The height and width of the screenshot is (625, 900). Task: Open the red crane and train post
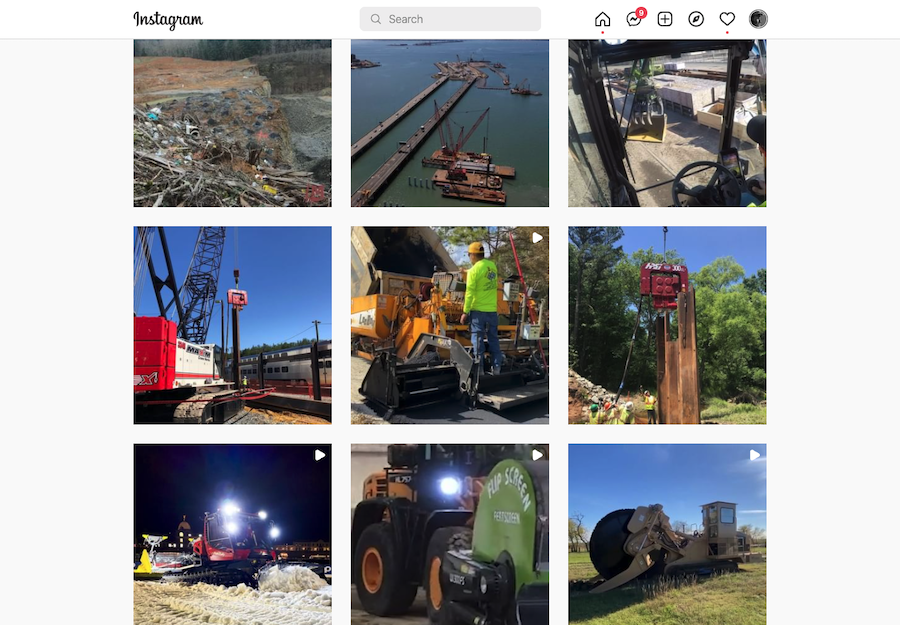[x=232, y=325]
